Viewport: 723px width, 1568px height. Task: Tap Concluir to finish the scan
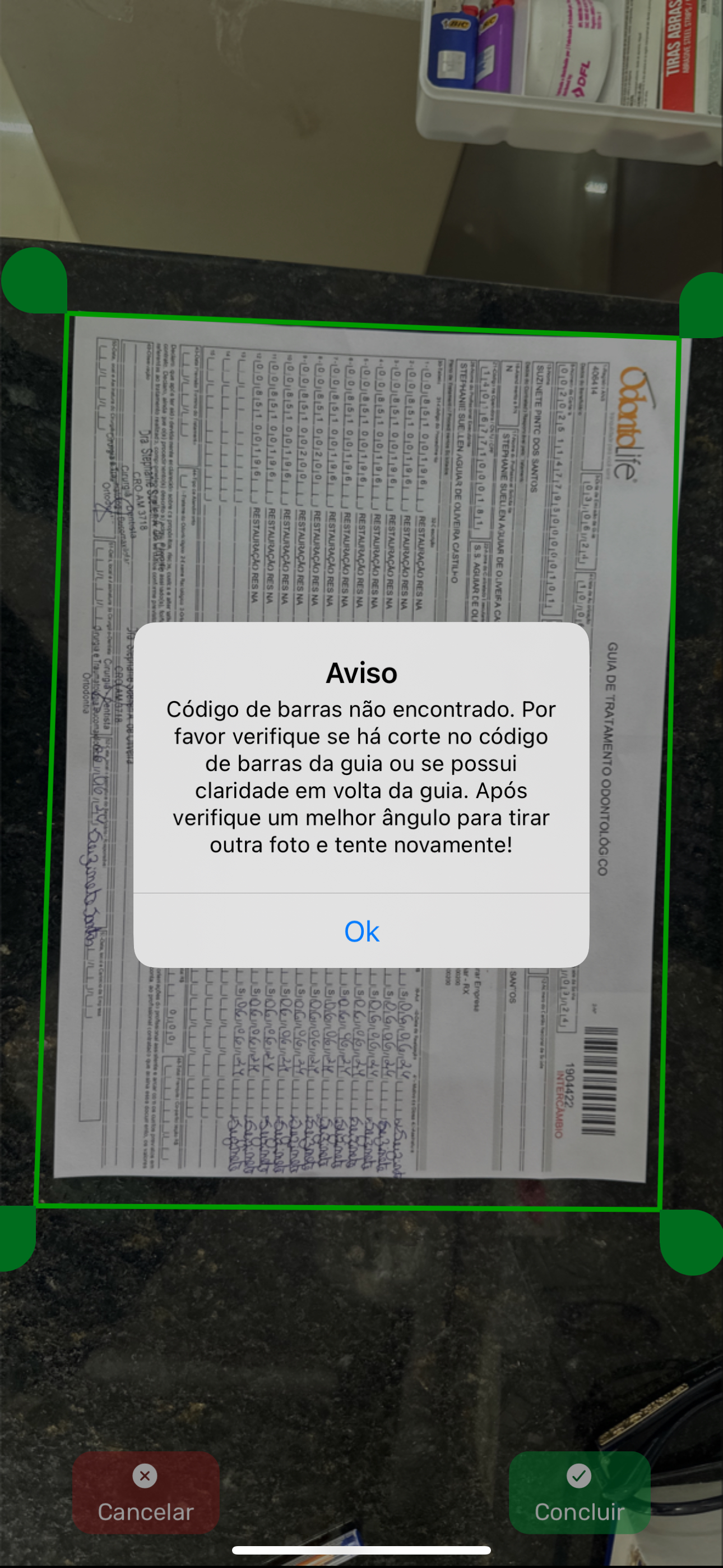579,1492
